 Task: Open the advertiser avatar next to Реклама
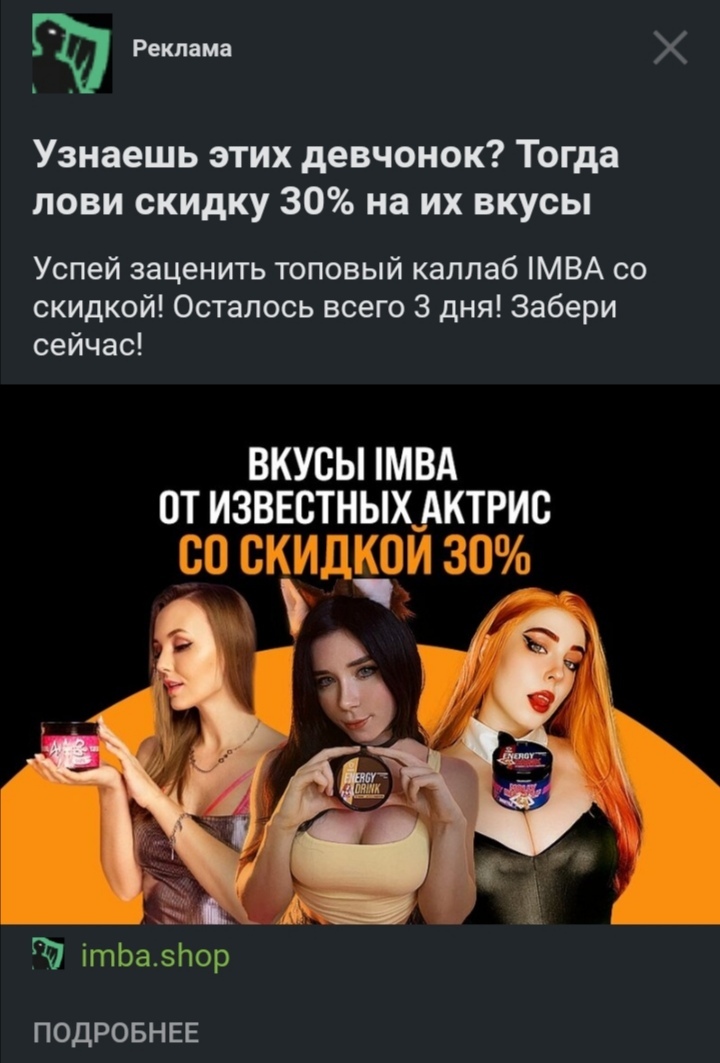[72, 53]
